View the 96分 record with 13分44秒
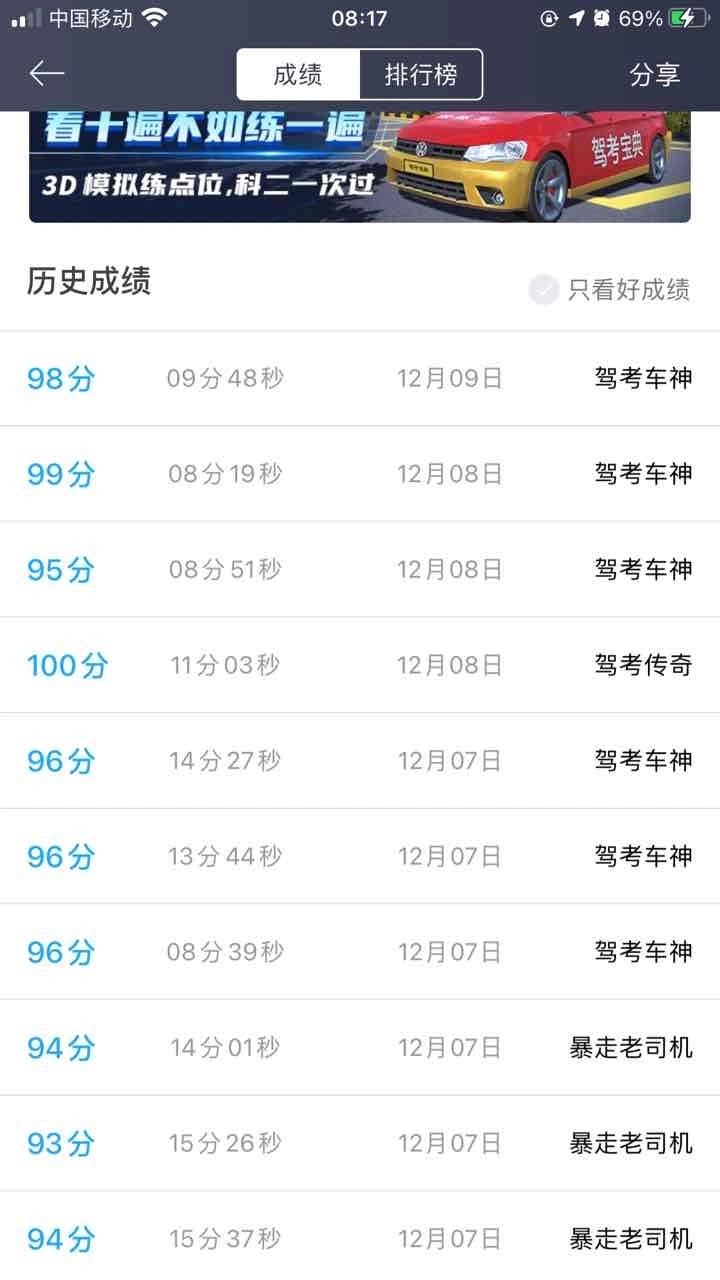The height and width of the screenshot is (1280, 720). (360, 857)
